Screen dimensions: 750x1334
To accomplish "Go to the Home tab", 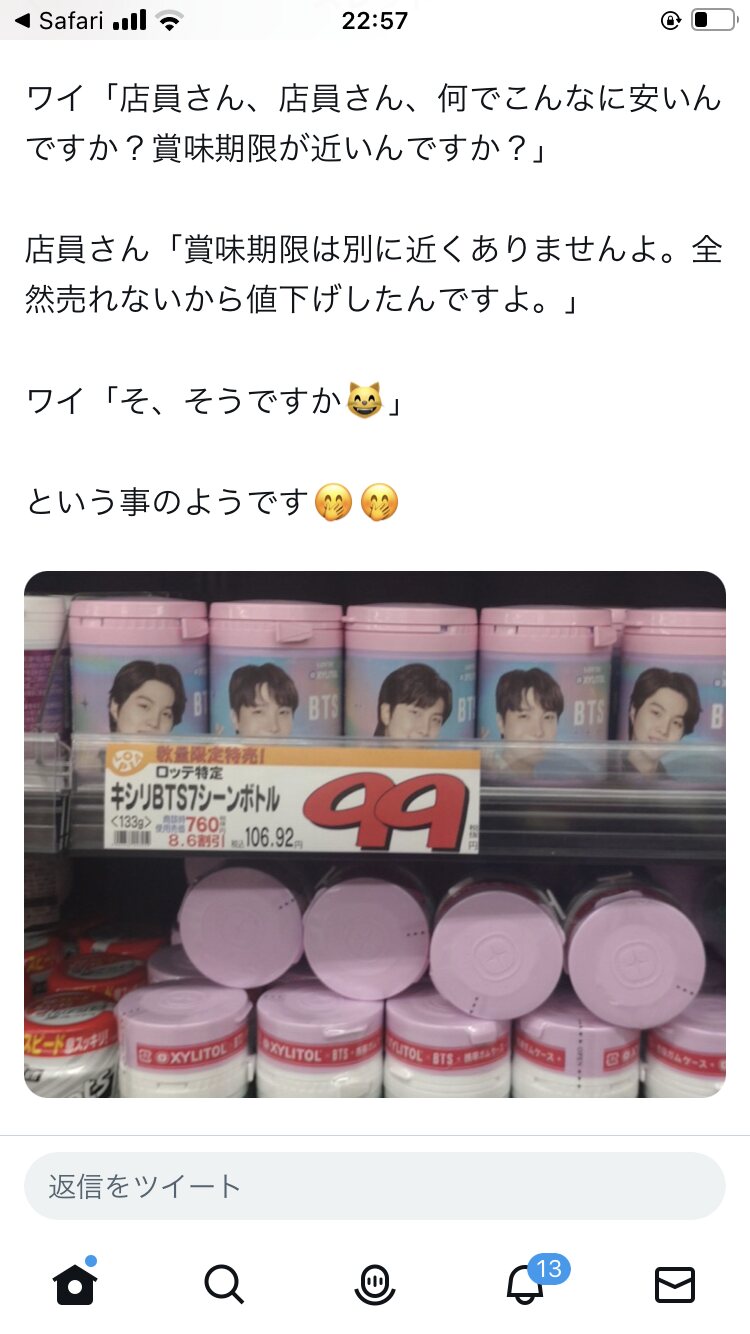I will pyautogui.click(x=75, y=1284).
